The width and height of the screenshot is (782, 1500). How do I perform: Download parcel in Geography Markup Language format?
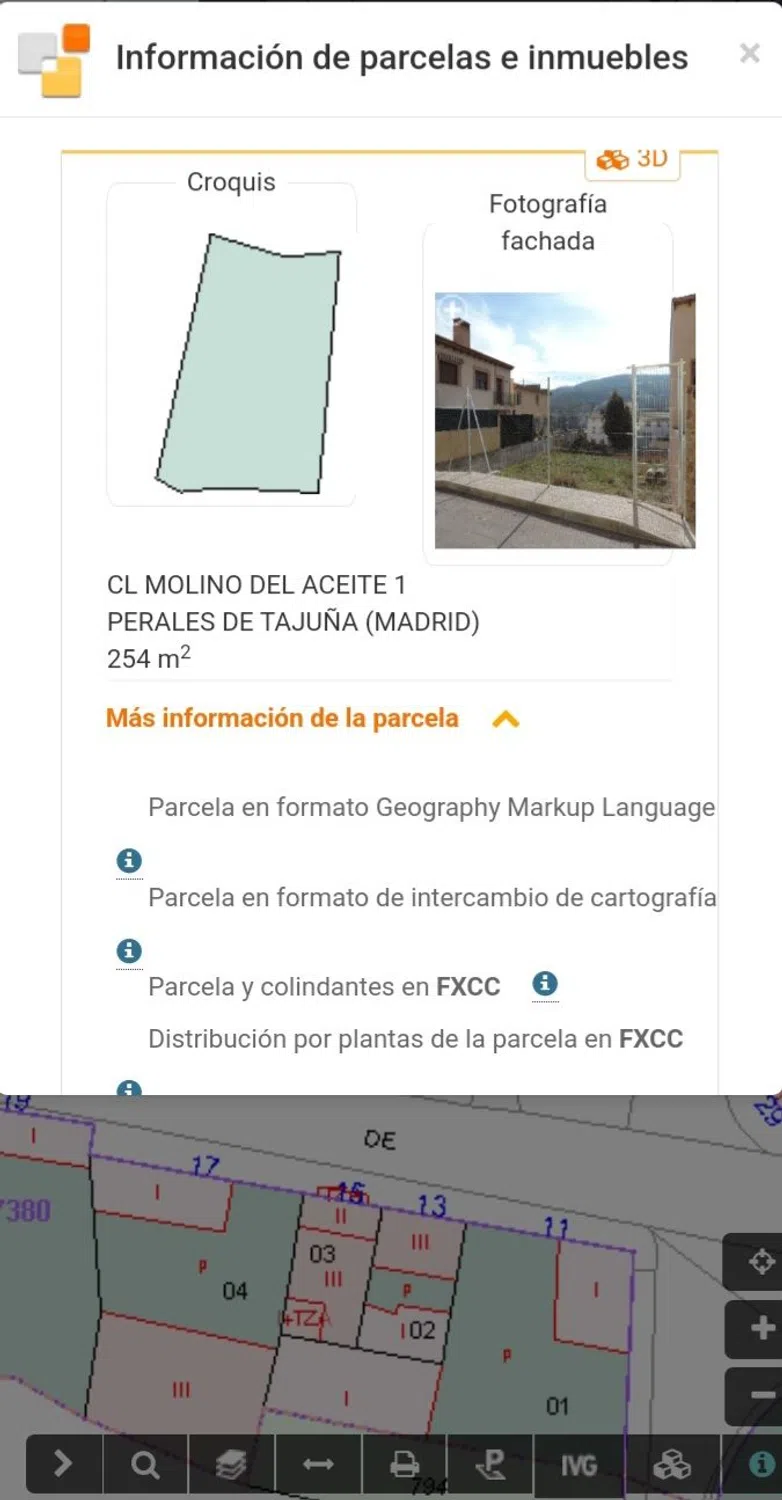431,807
